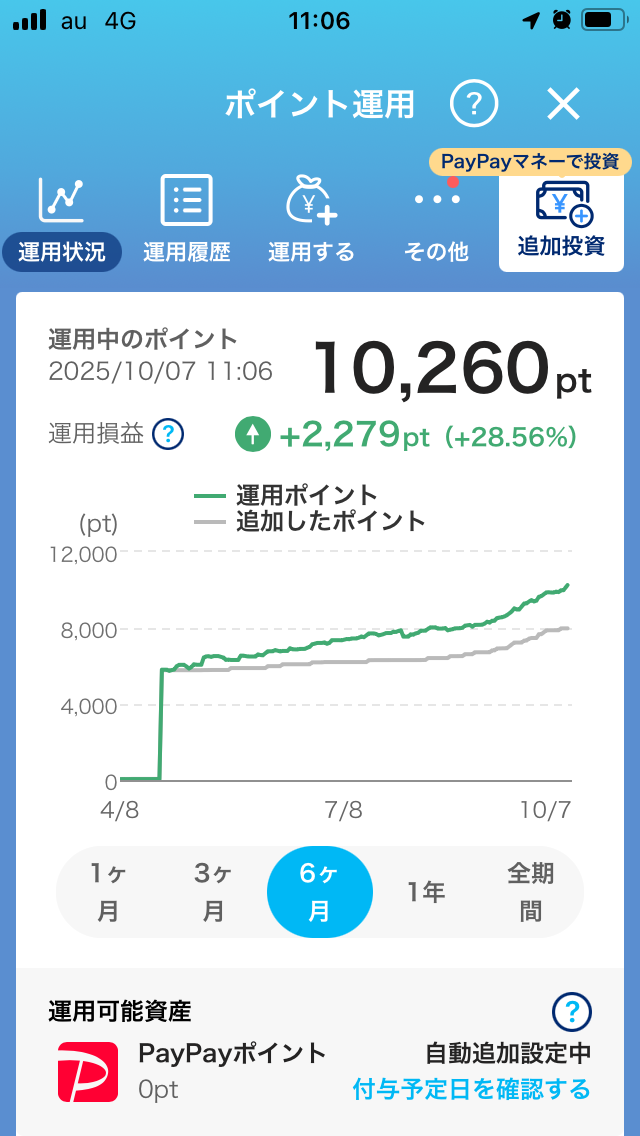This screenshot has height=1136, width=640.
Task: Choose the 6ヶ月 period
Action: (x=319, y=892)
